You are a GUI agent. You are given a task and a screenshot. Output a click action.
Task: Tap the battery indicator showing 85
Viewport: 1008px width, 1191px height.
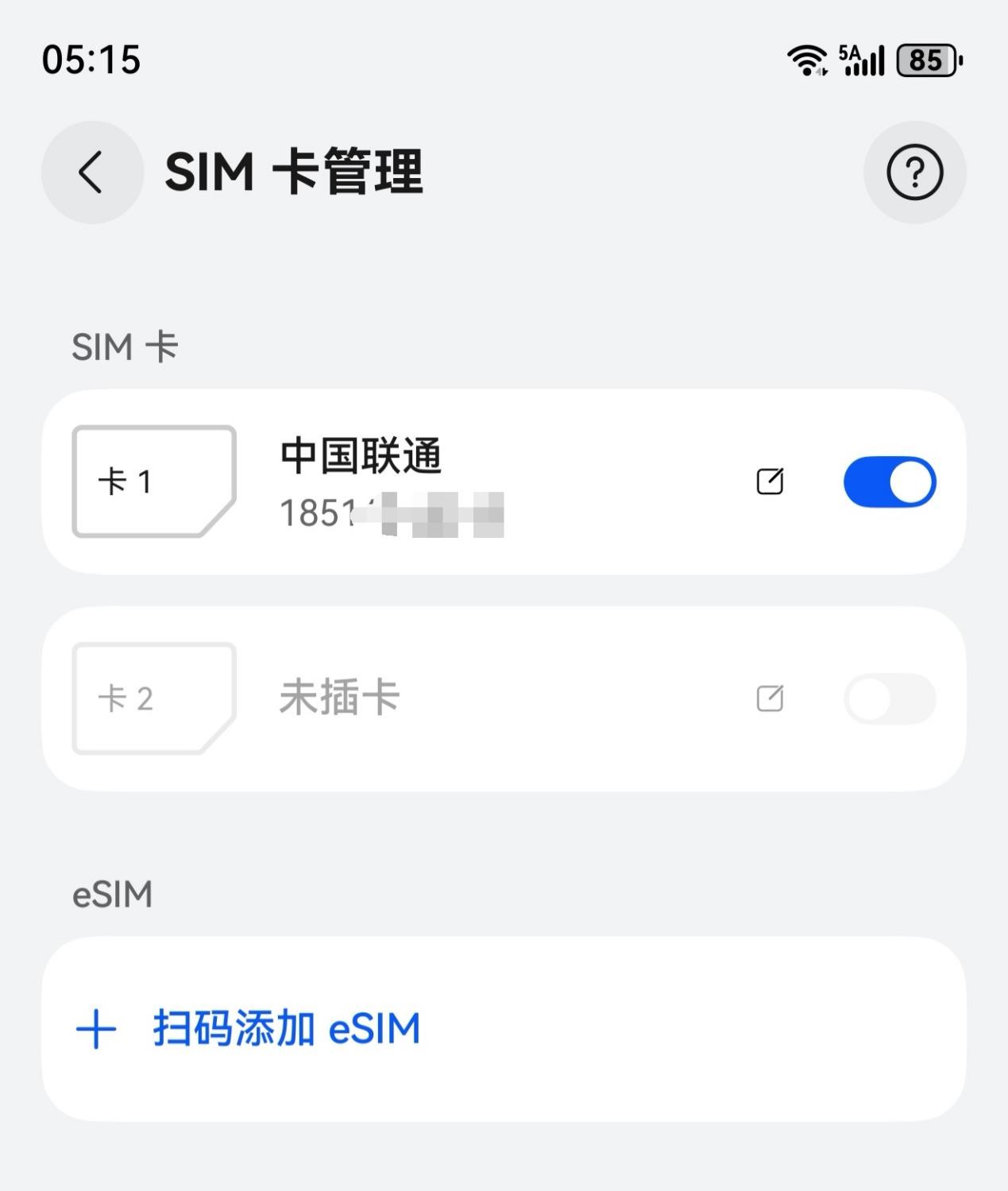[x=925, y=60]
